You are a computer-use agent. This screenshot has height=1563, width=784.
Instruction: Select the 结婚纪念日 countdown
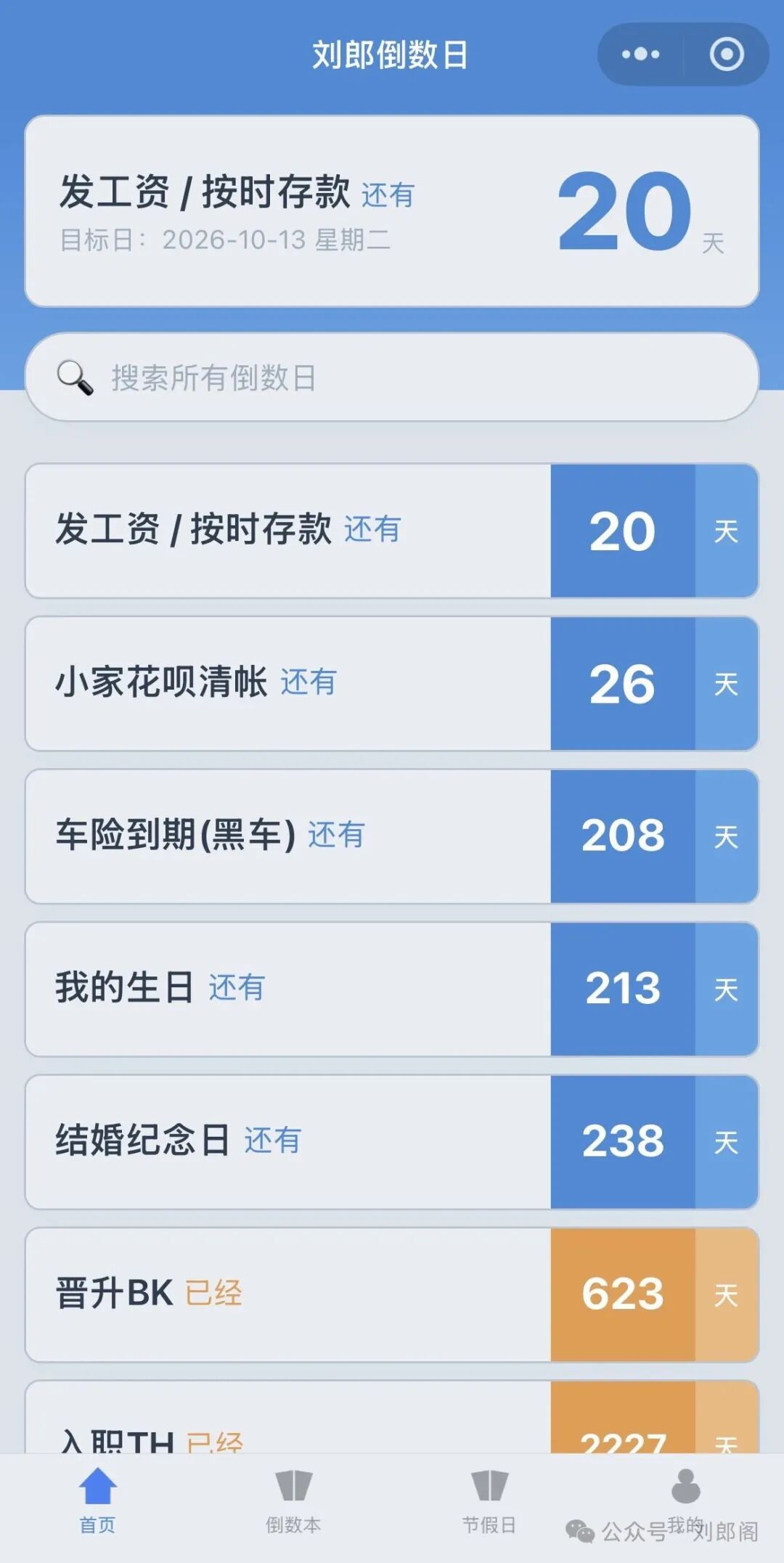(392, 1142)
